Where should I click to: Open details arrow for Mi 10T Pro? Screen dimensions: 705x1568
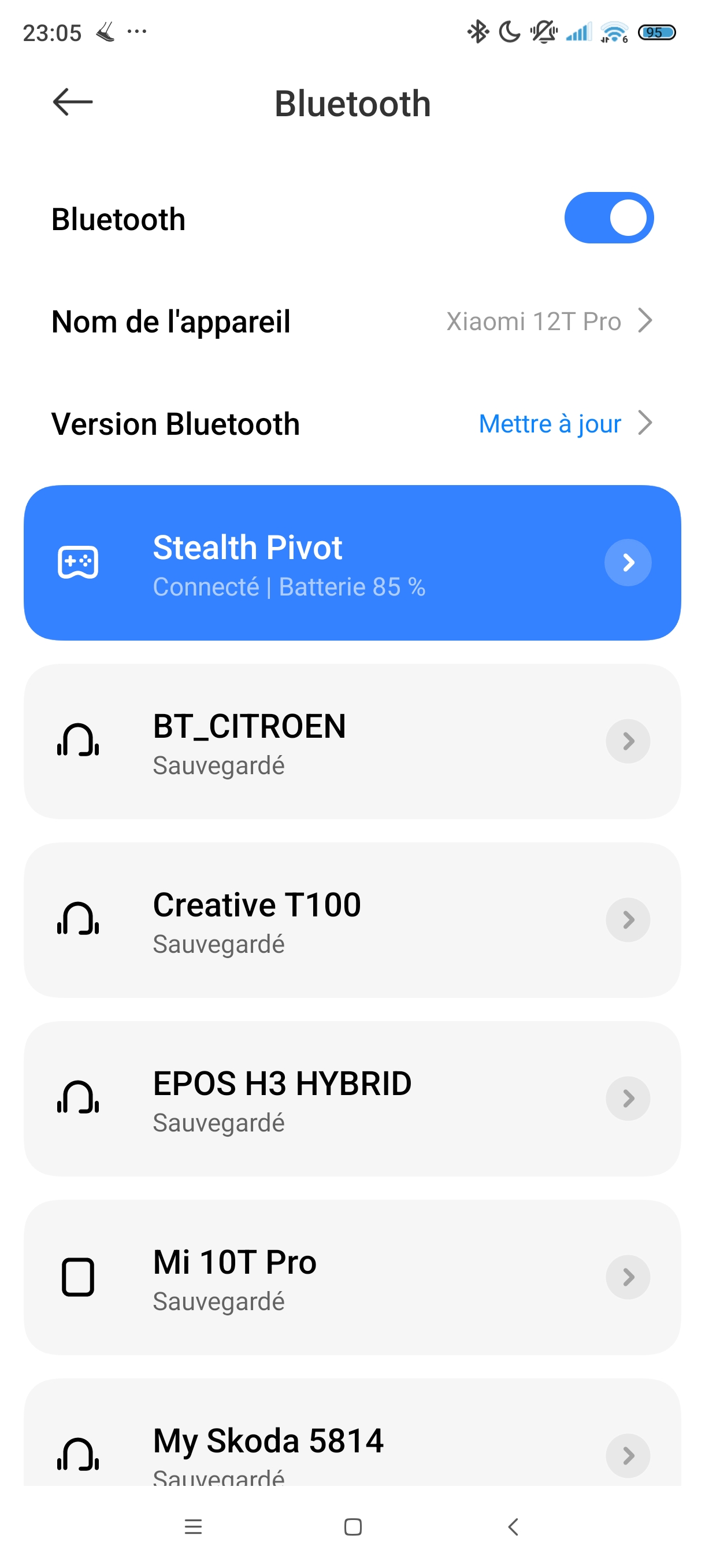pyautogui.click(x=628, y=1277)
